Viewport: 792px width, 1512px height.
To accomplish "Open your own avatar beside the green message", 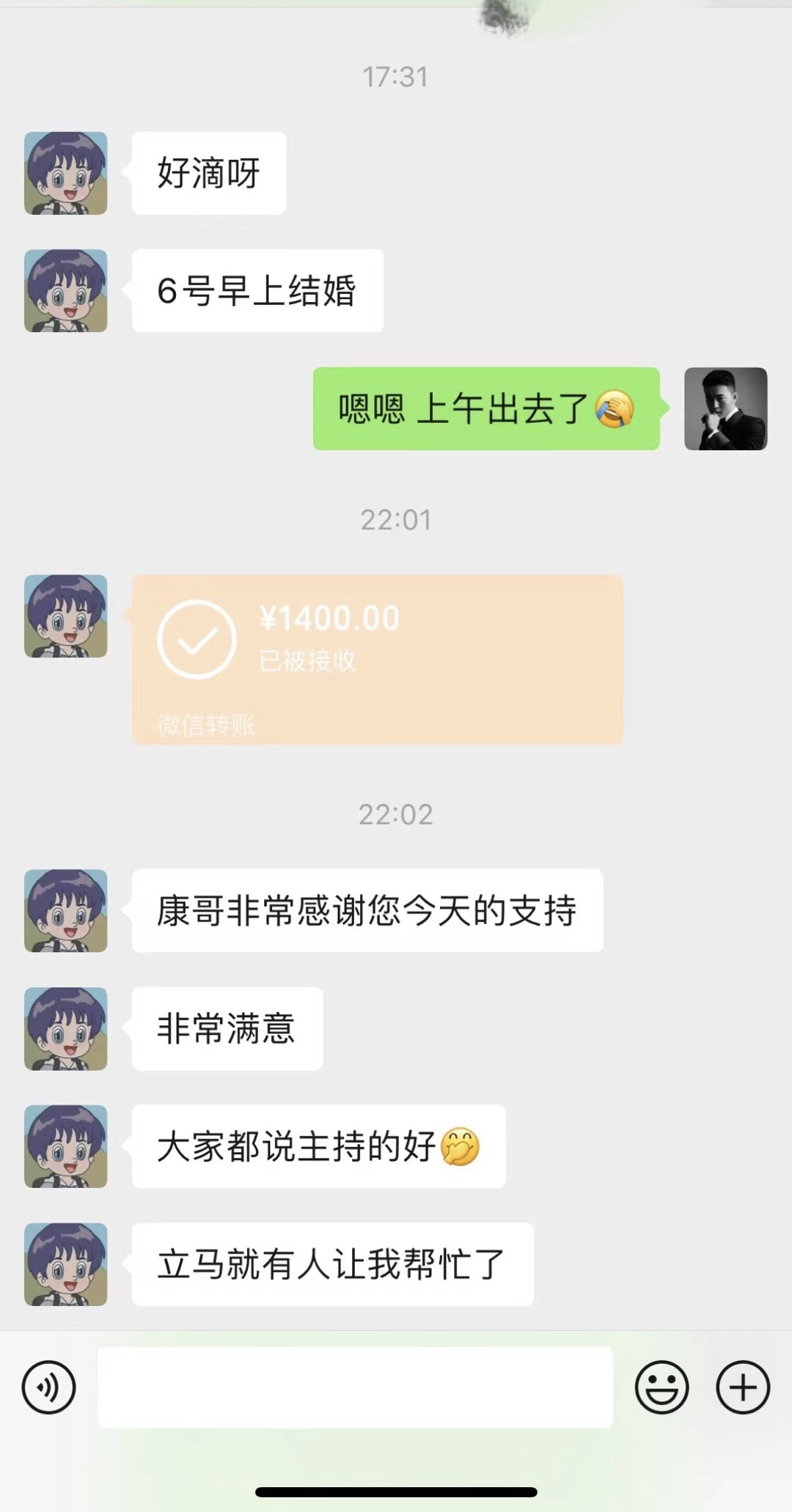I will pos(725,408).
